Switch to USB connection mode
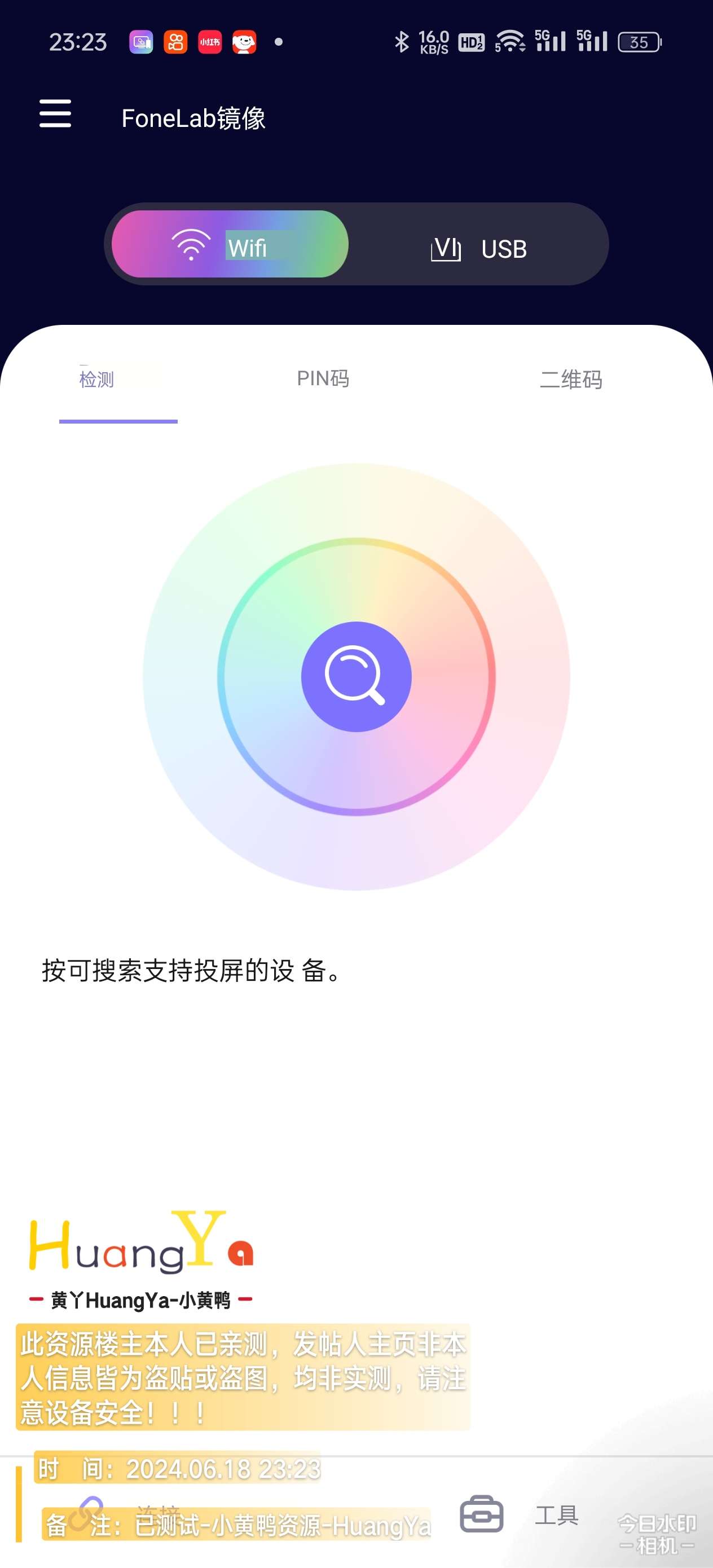 [x=478, y=248]
